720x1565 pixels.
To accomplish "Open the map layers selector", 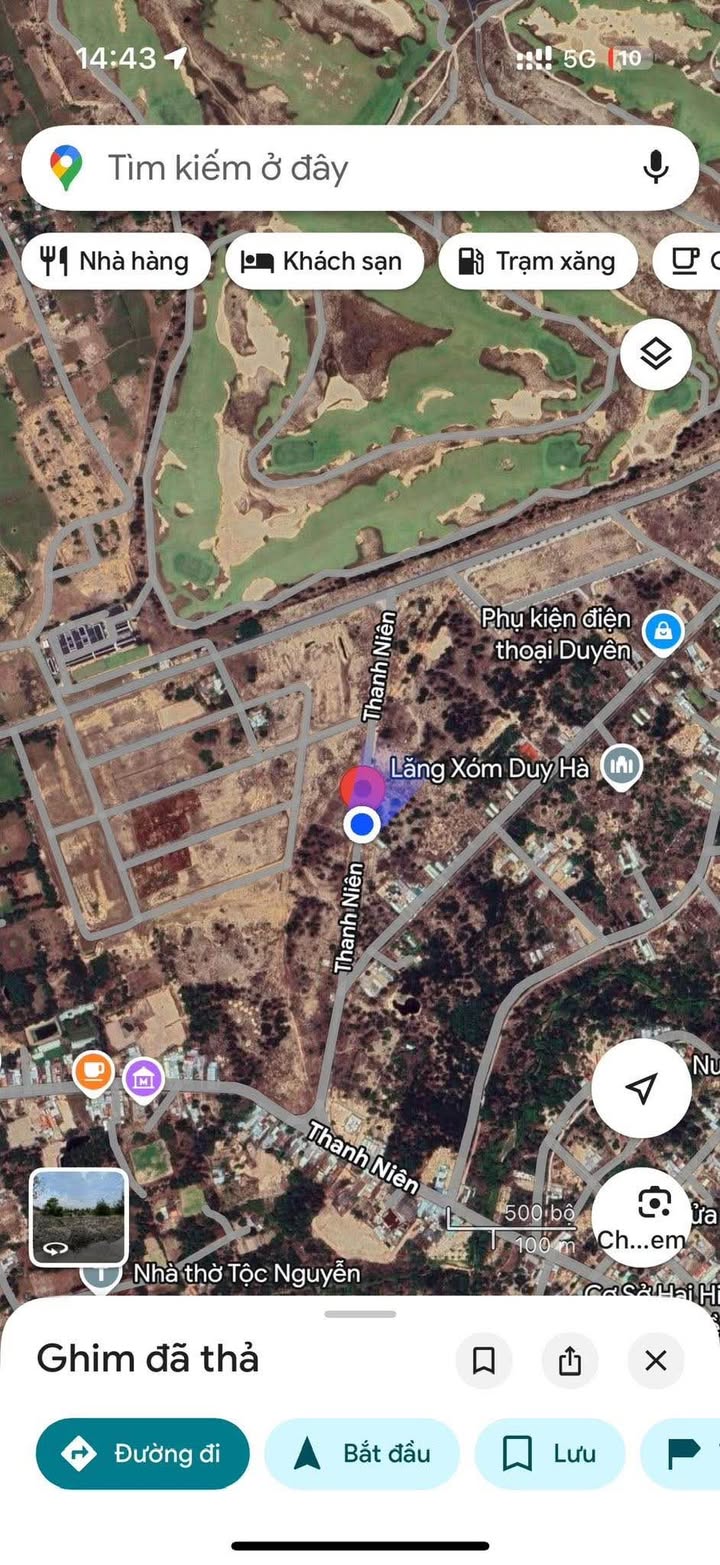I will coord(655,353).
